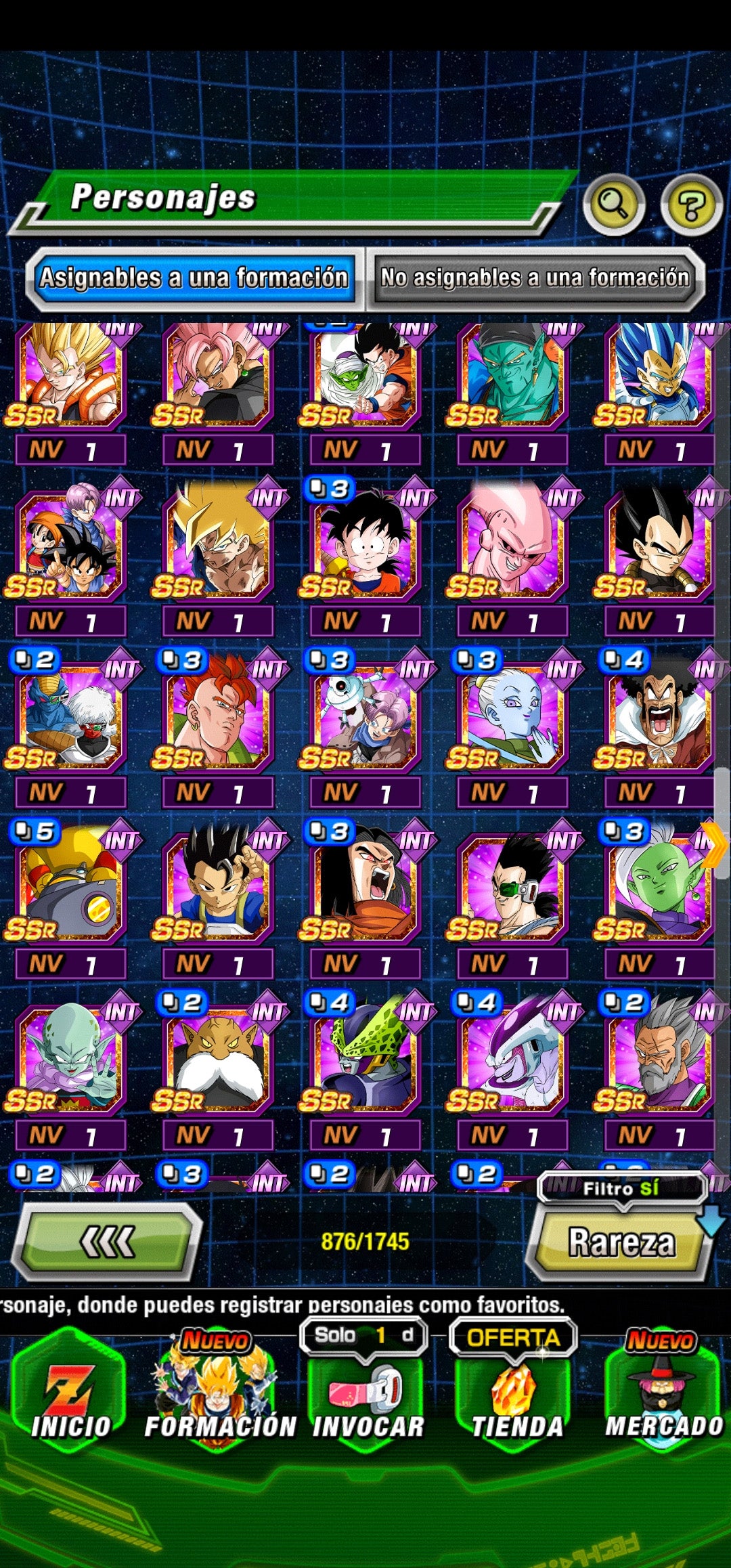Tap the Filtro SÍ filter label
The width and height of the screenshot is (731, 1568).
(x=621, y=1189)
